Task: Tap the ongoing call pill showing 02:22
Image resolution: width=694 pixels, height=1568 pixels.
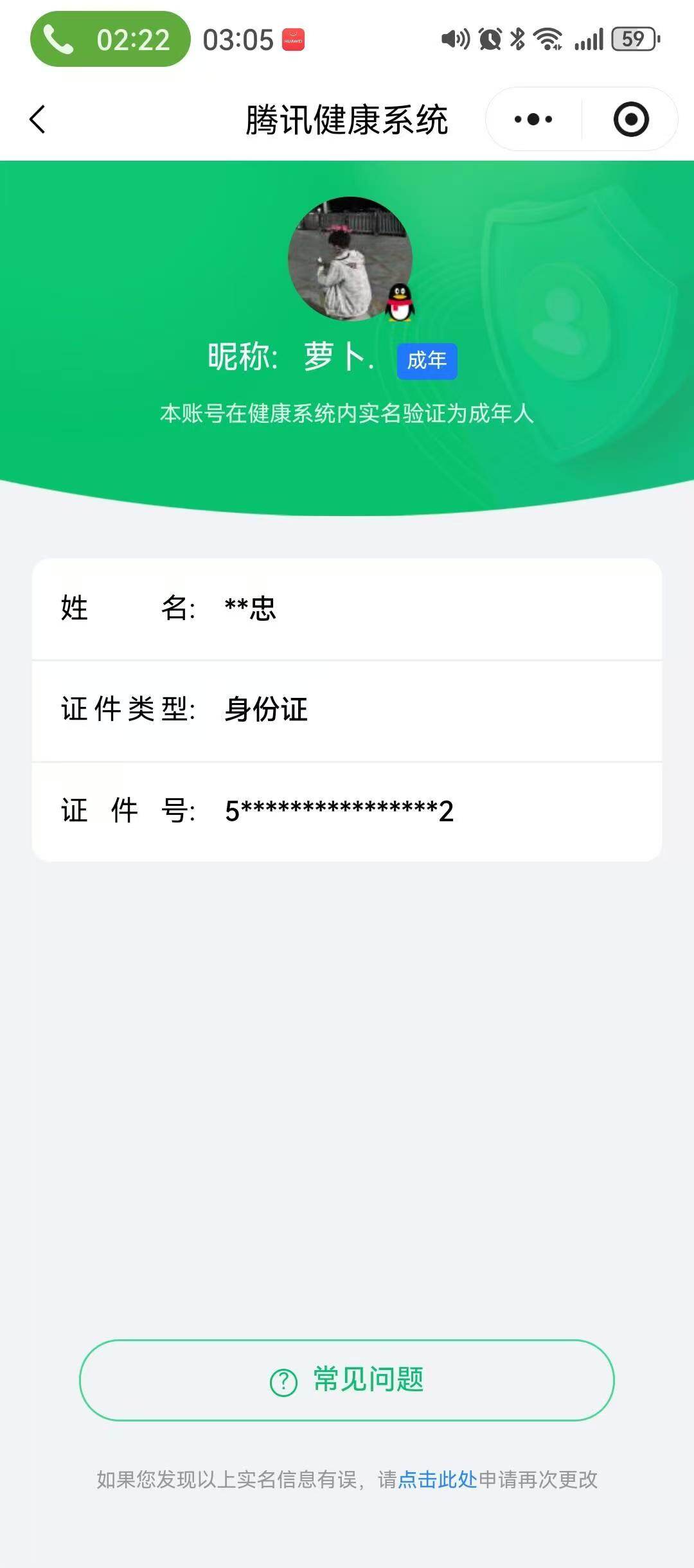Action: point(112,40)
